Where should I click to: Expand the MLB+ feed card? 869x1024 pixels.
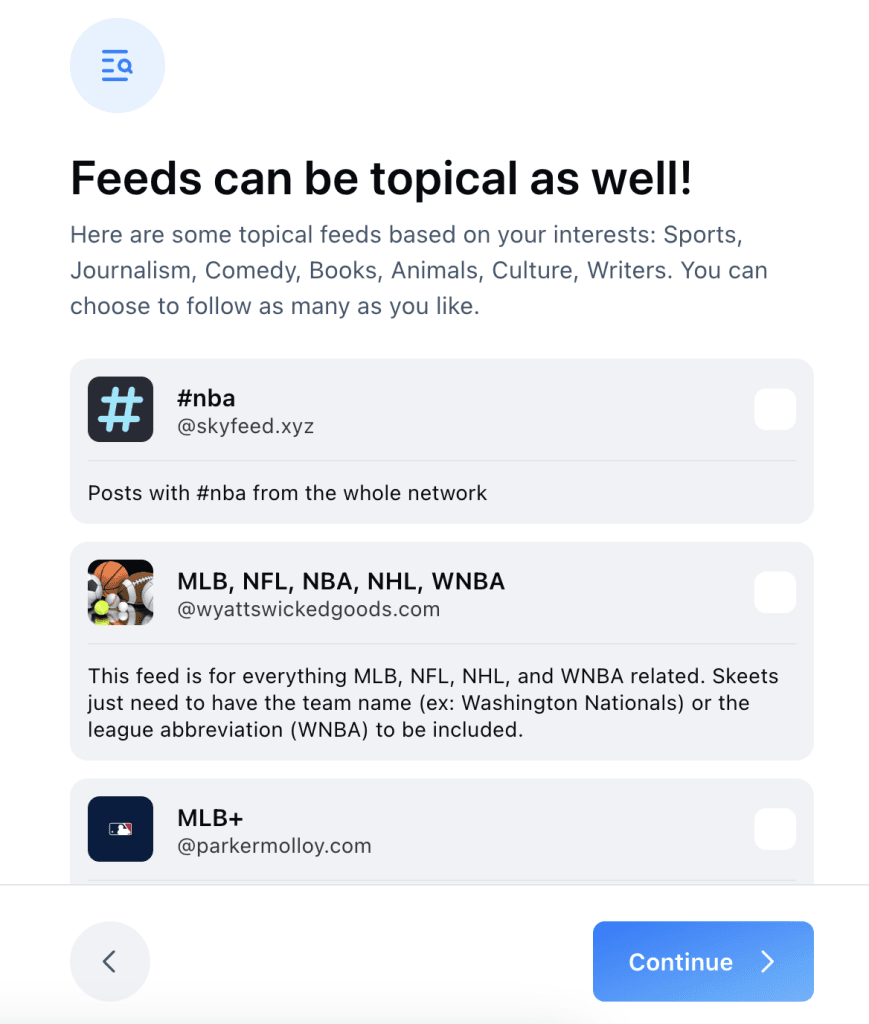pyautogui.click(x=440, y=829)
